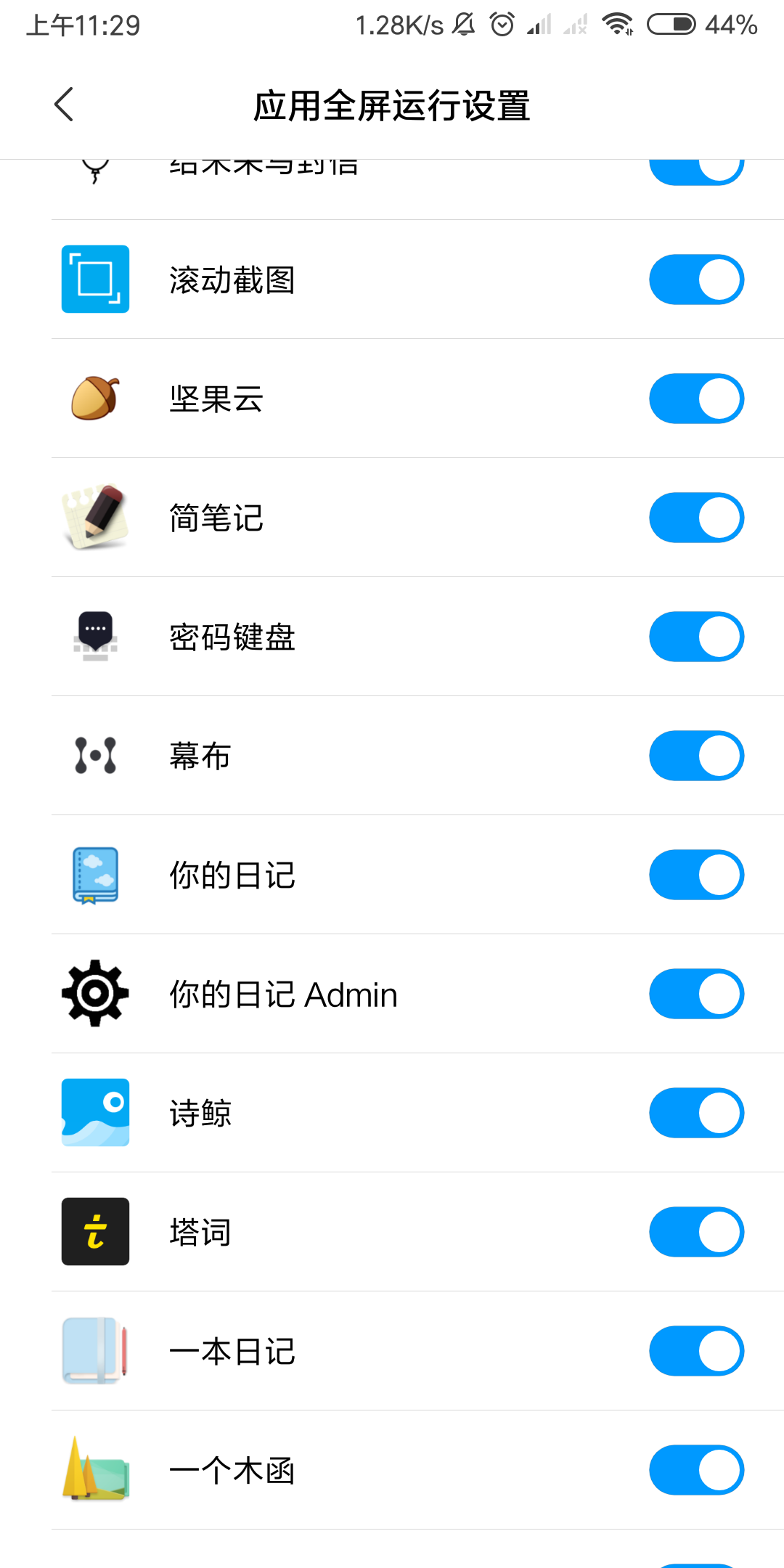Disable fullscreen mode for 坚果云

pyautogui.click(x=696, y=399)
